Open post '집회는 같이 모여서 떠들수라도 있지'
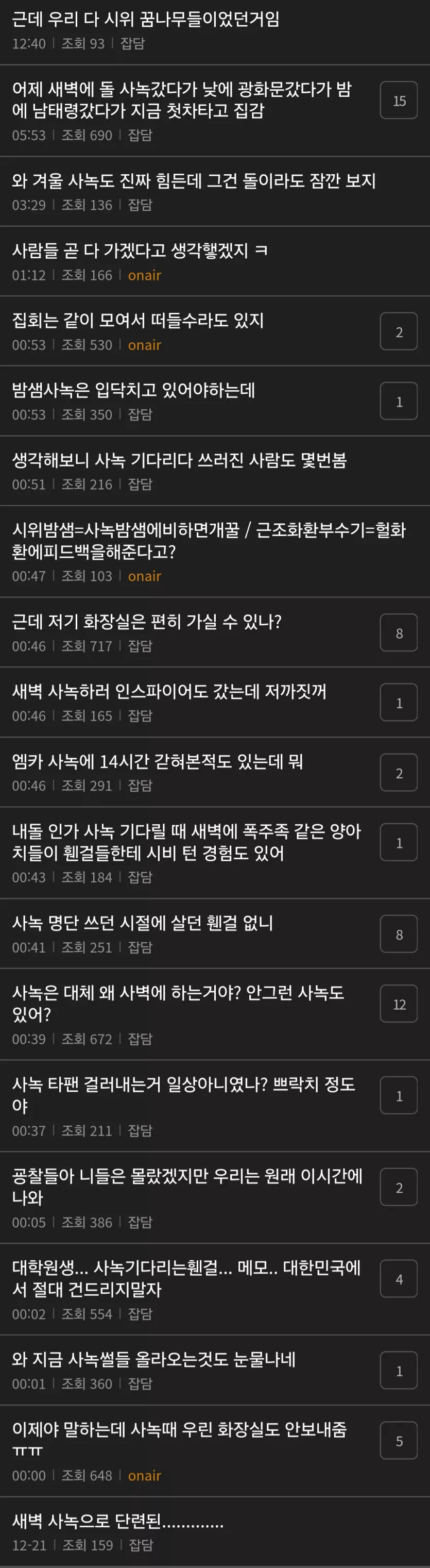 coord(138,321)
